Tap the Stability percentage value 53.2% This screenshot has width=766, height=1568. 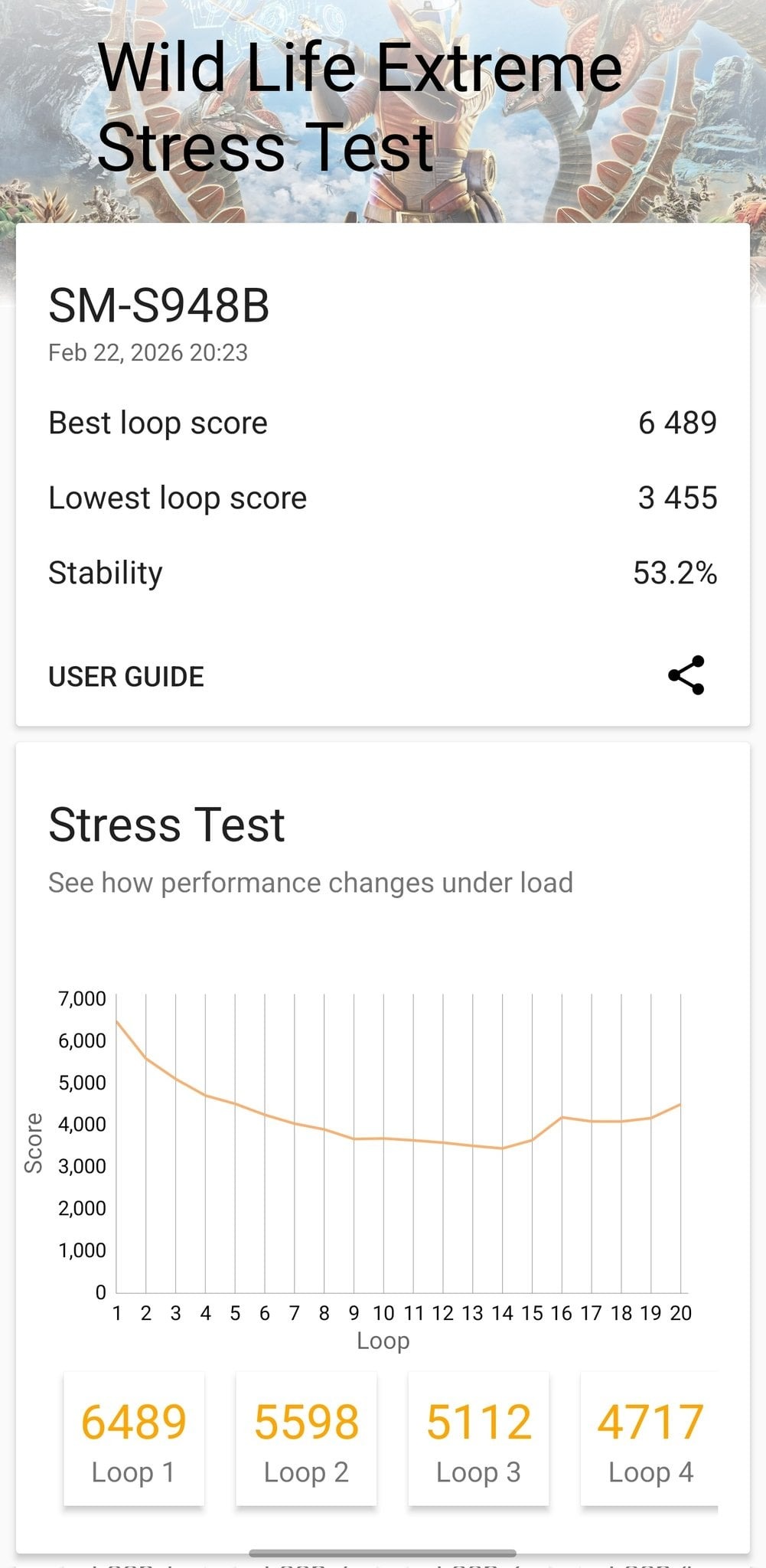tap(676, 572)
